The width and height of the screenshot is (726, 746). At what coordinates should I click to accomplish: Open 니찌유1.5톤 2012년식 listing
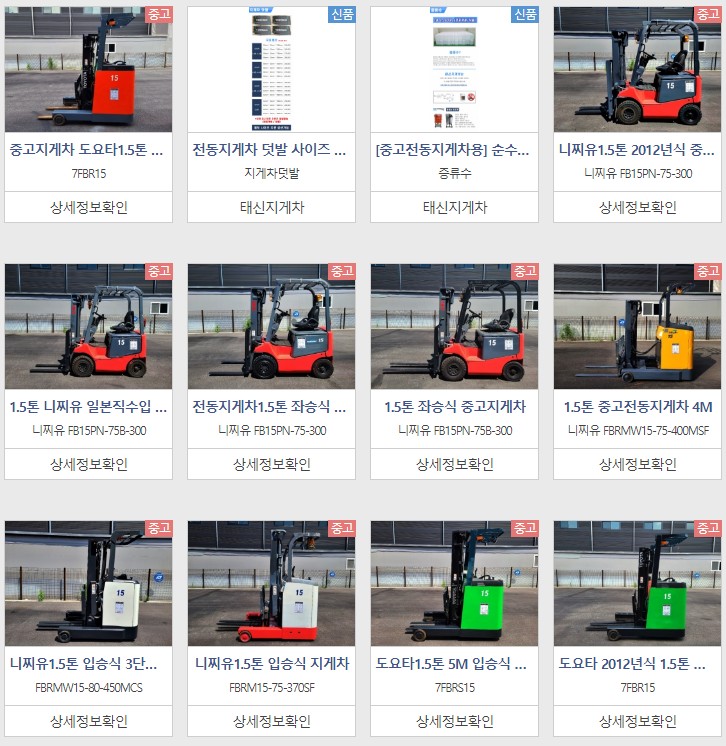(x=637, y=150)
